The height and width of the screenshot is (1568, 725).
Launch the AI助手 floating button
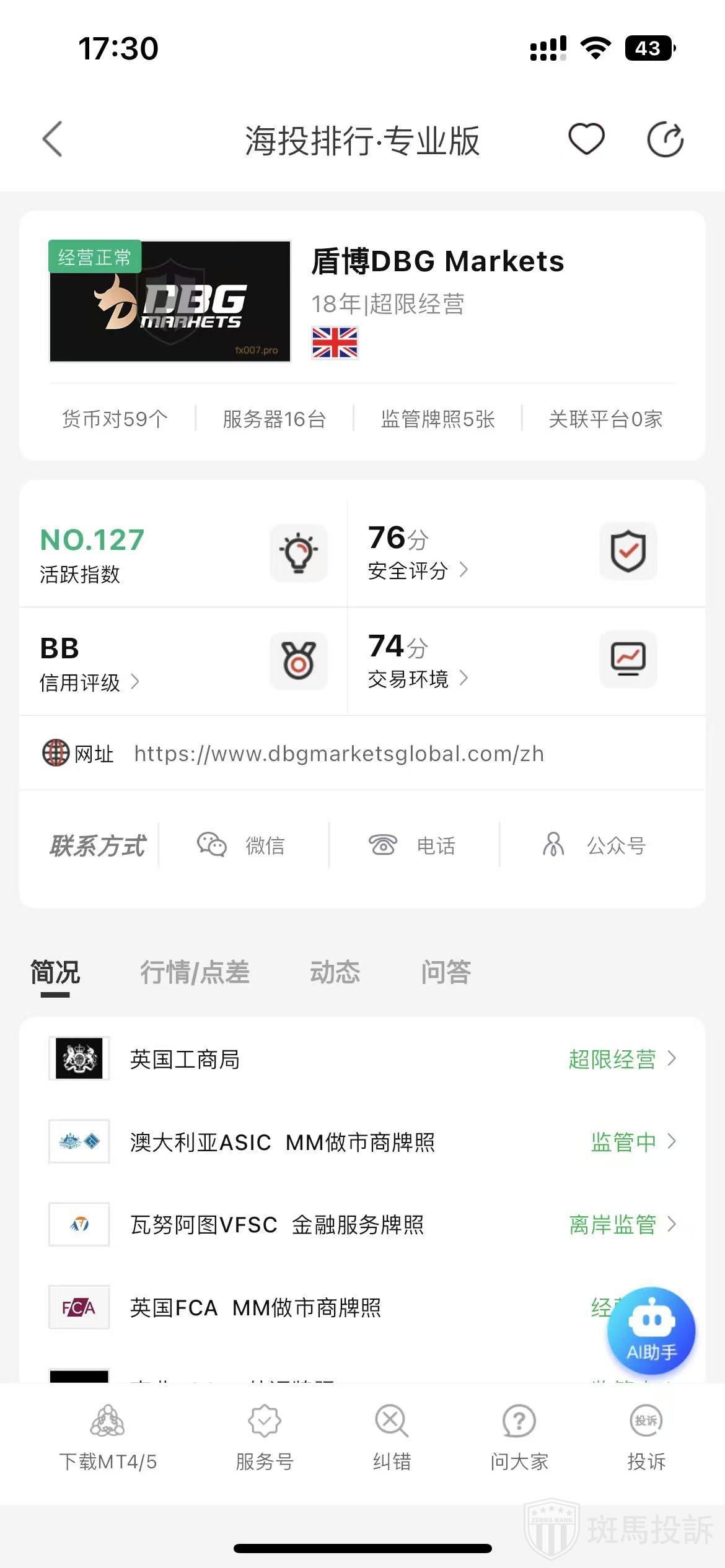[651, 1330]
